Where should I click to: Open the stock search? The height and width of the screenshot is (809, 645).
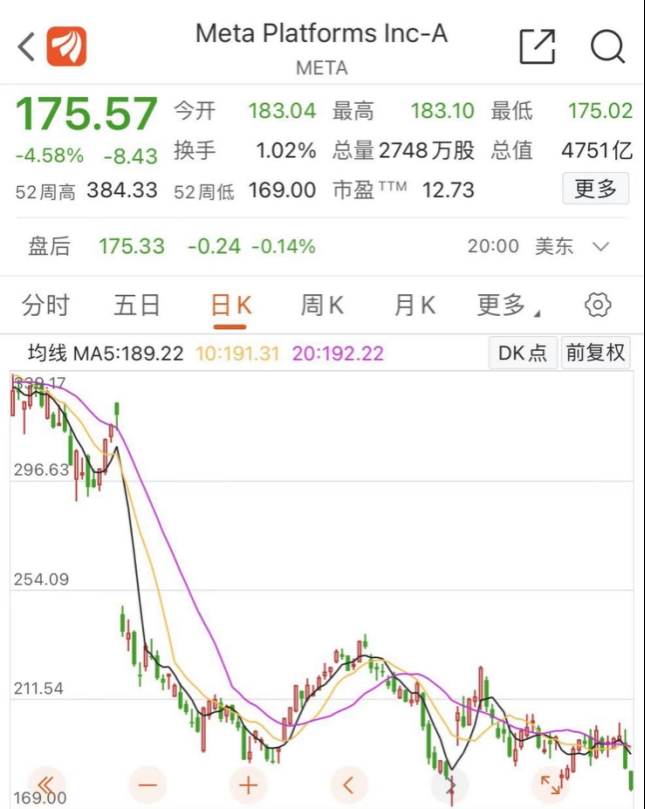(x=607, y=46)
